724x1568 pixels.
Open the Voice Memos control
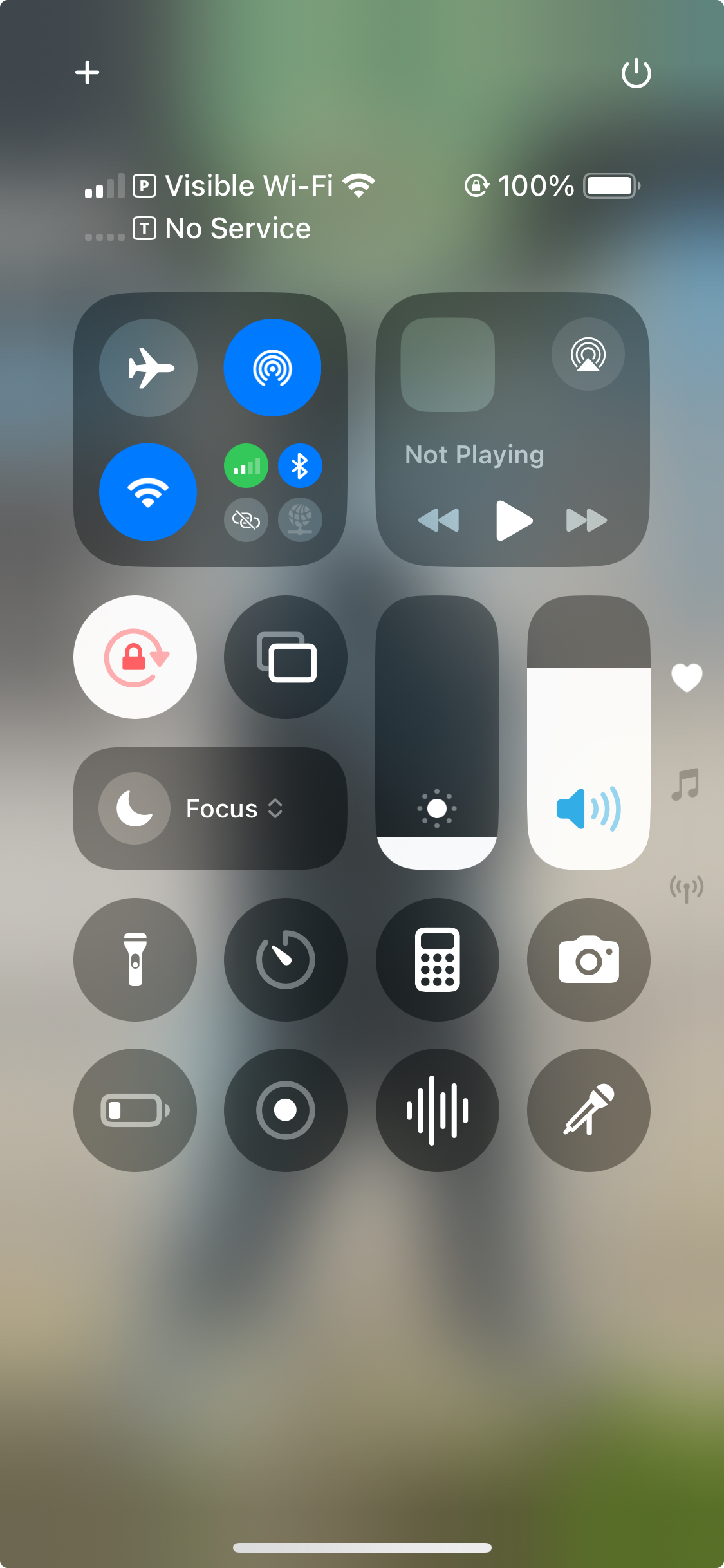(x=436, y=1110)
